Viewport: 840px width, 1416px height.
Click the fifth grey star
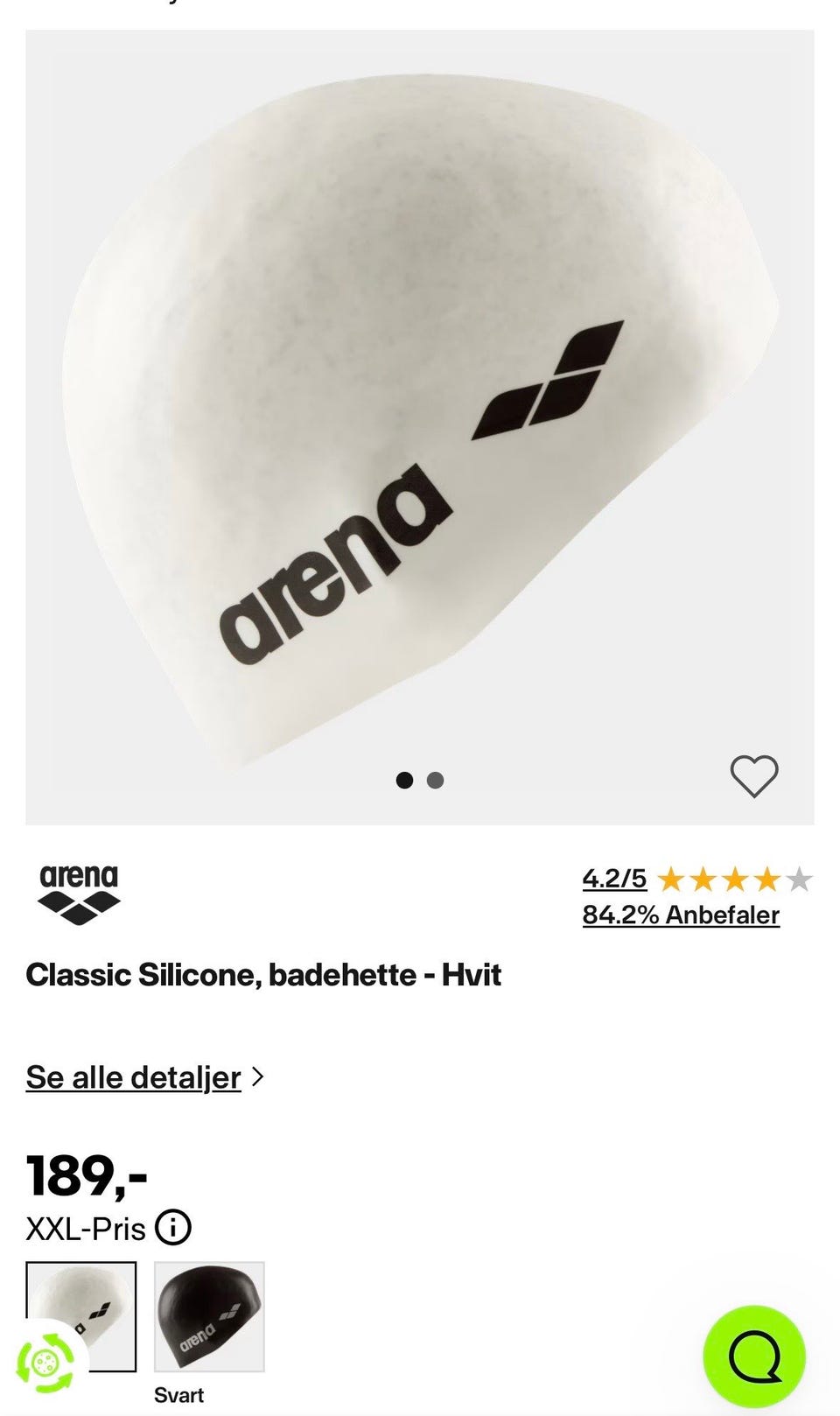click(x=801, y=879)
